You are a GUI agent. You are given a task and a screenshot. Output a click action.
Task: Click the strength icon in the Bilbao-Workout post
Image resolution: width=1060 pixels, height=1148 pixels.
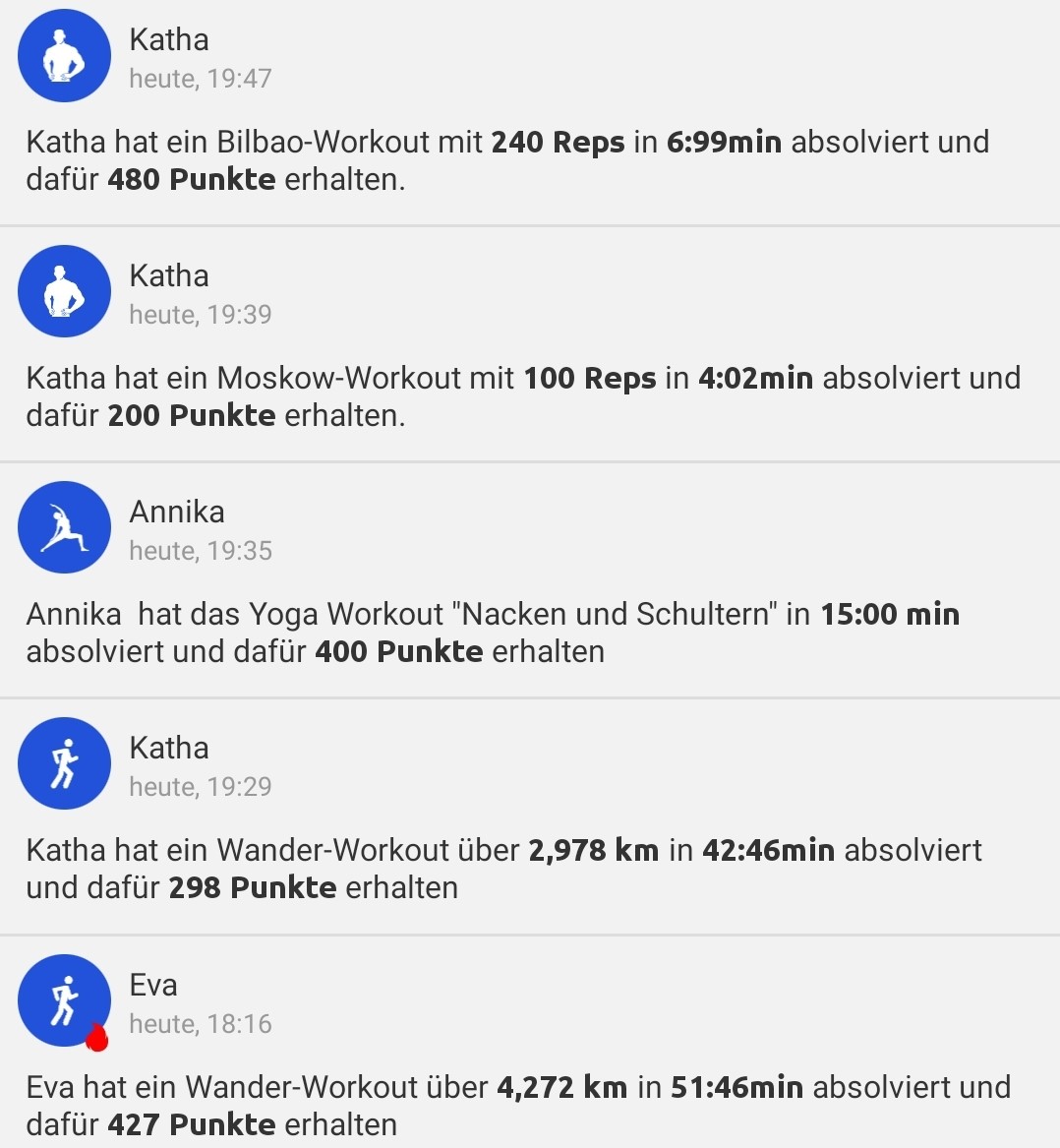tap(64, 56)
